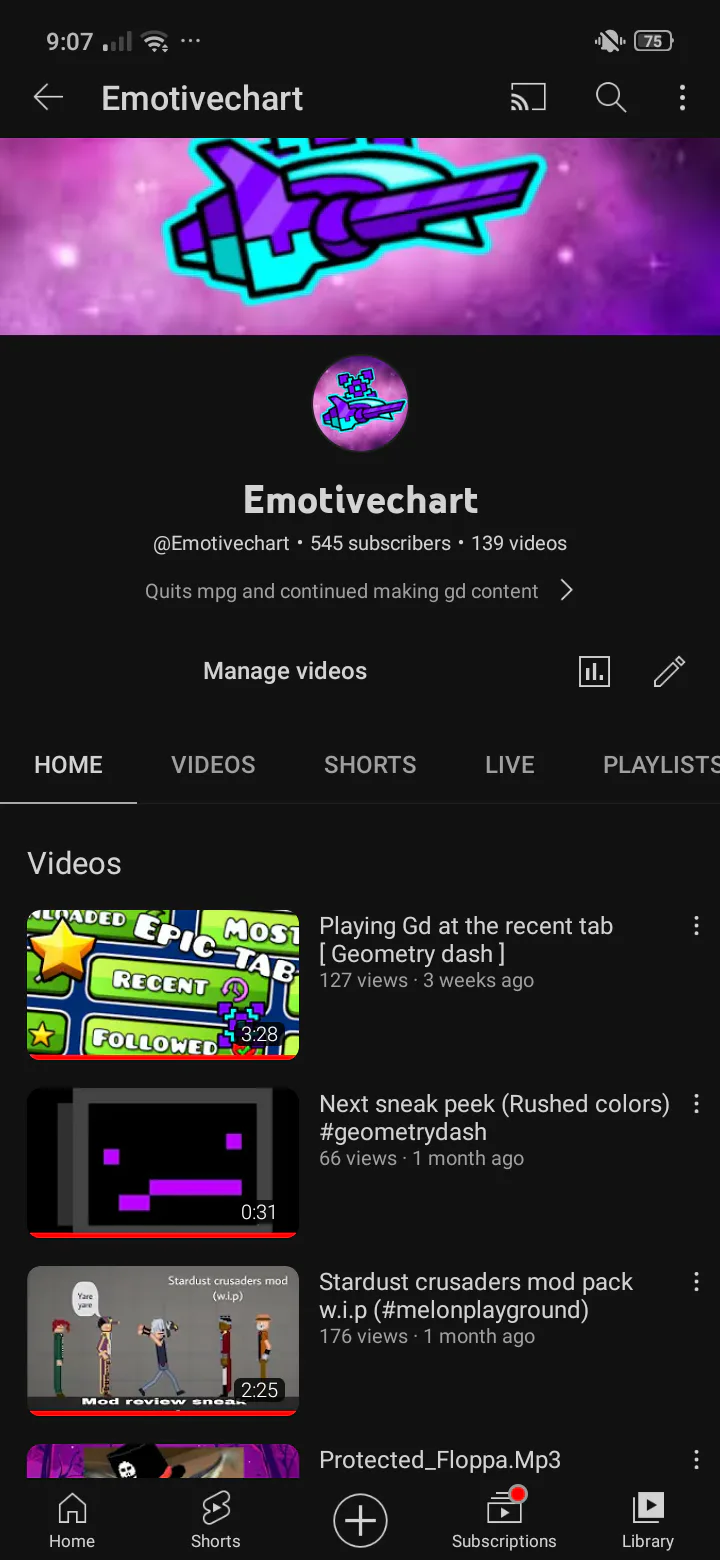720x1560 pixels.
Task: Switch to the VIDEOS tab
Action: (213, 765)
